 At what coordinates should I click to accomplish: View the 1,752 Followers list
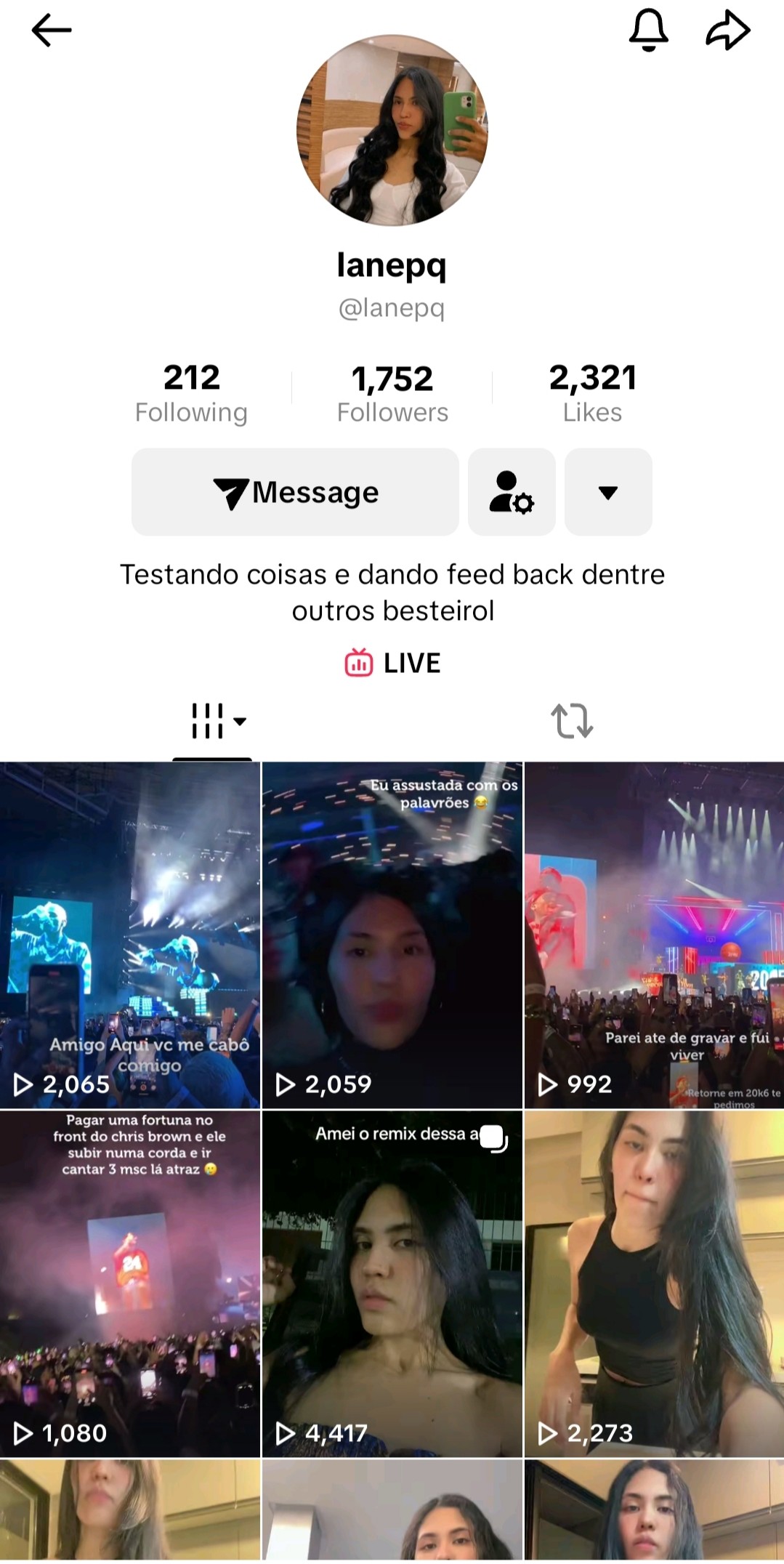point(392,393)
